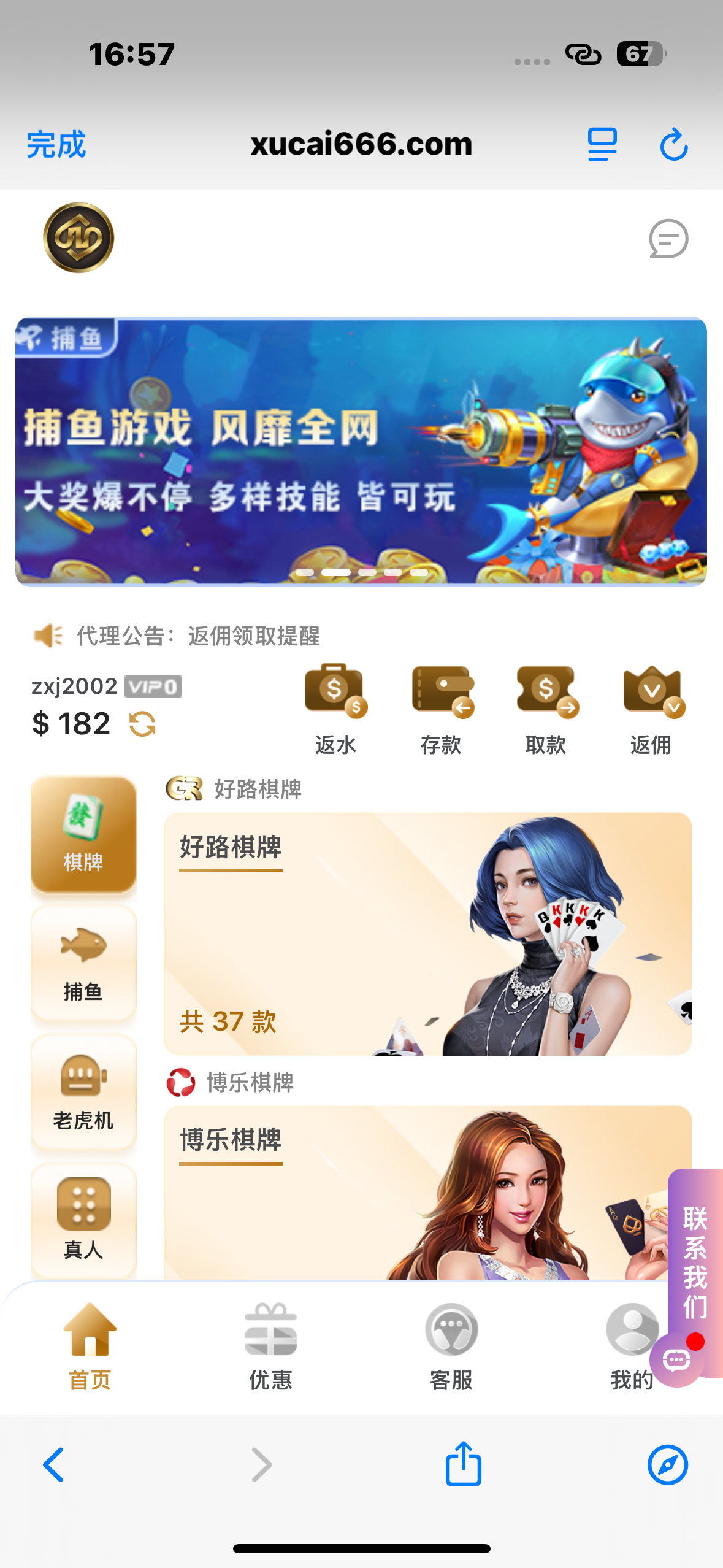Open the message bubble icon at the top right
The image size is (723, 1568).
click(x=668, y=239)
